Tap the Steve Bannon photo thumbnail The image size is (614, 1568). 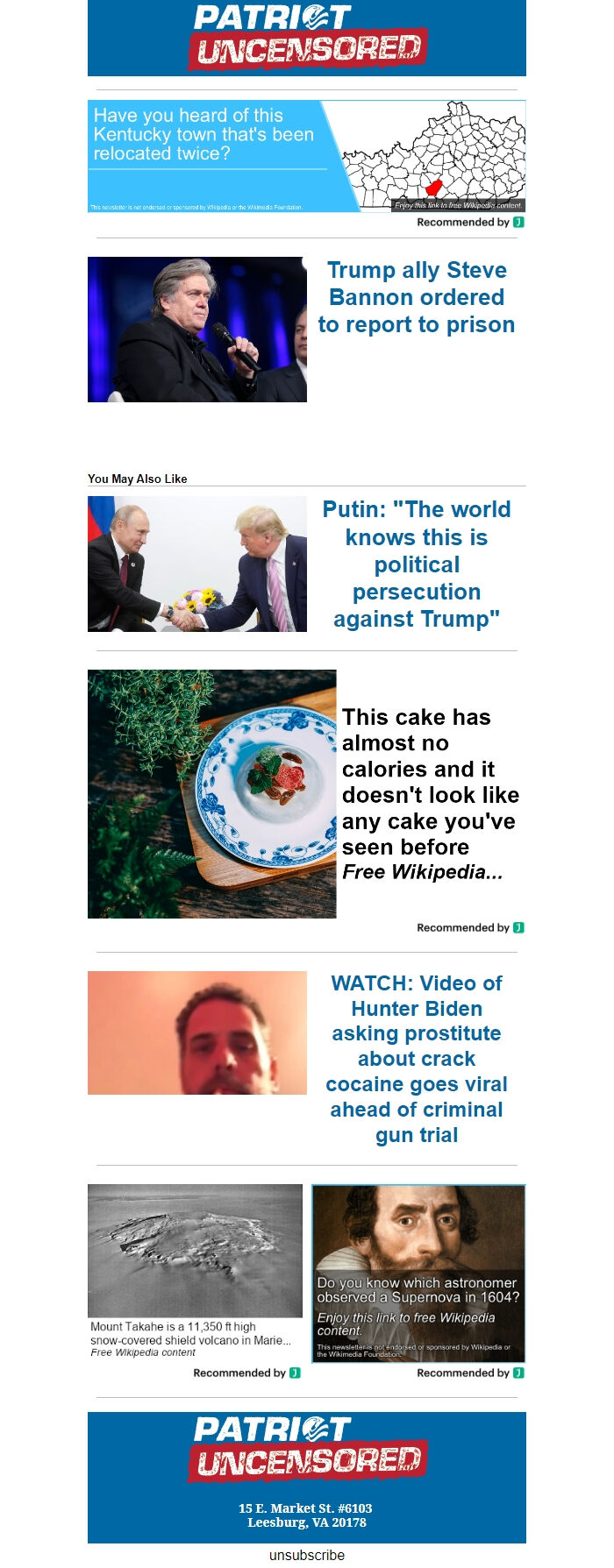197,330
